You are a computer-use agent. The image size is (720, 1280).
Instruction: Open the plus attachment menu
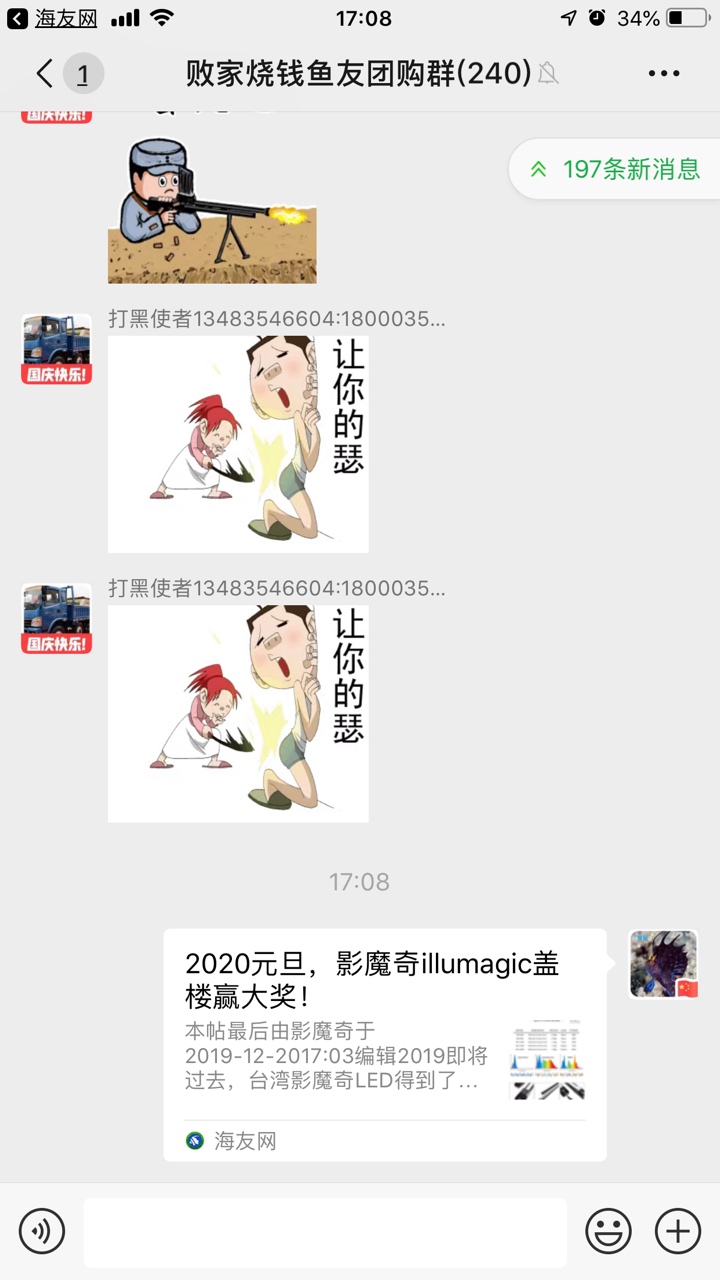678,1231
